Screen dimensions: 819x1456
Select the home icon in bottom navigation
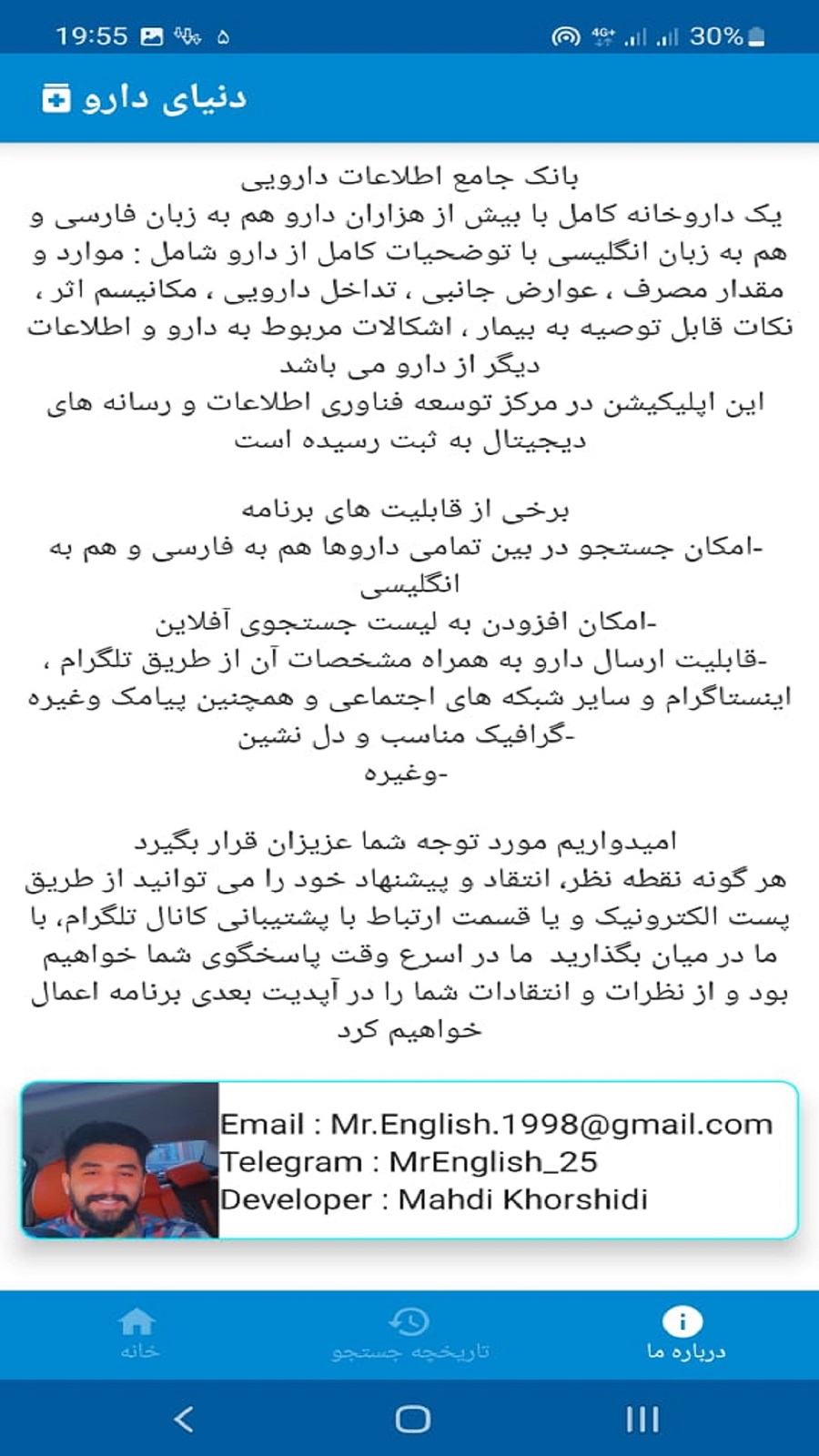point(136,1319)
